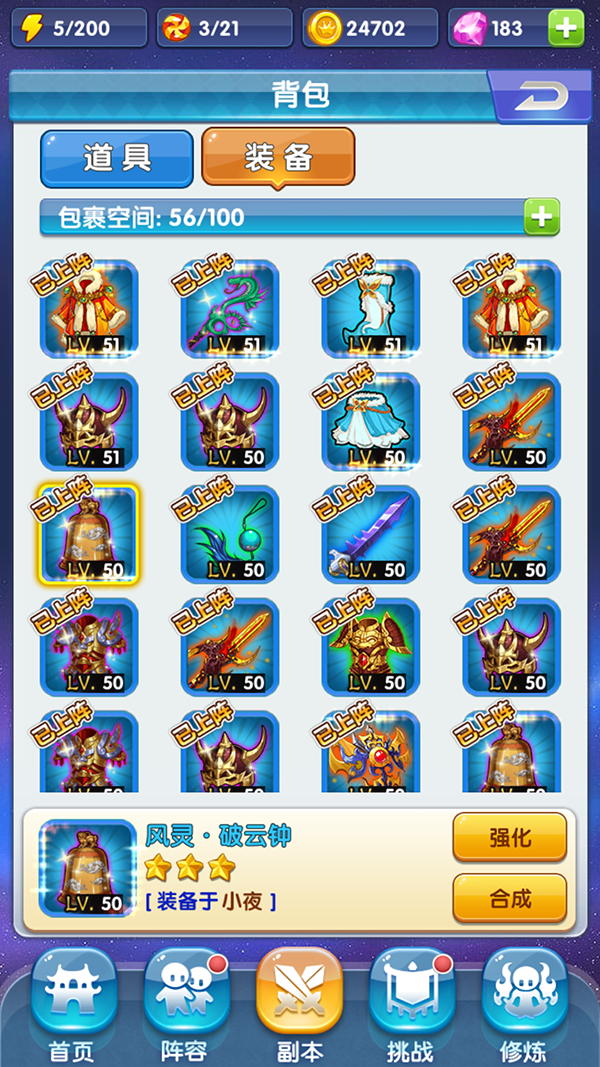Switch to the 道具 tab
This screenshot has width=600, height=1067.
[117, 158]
